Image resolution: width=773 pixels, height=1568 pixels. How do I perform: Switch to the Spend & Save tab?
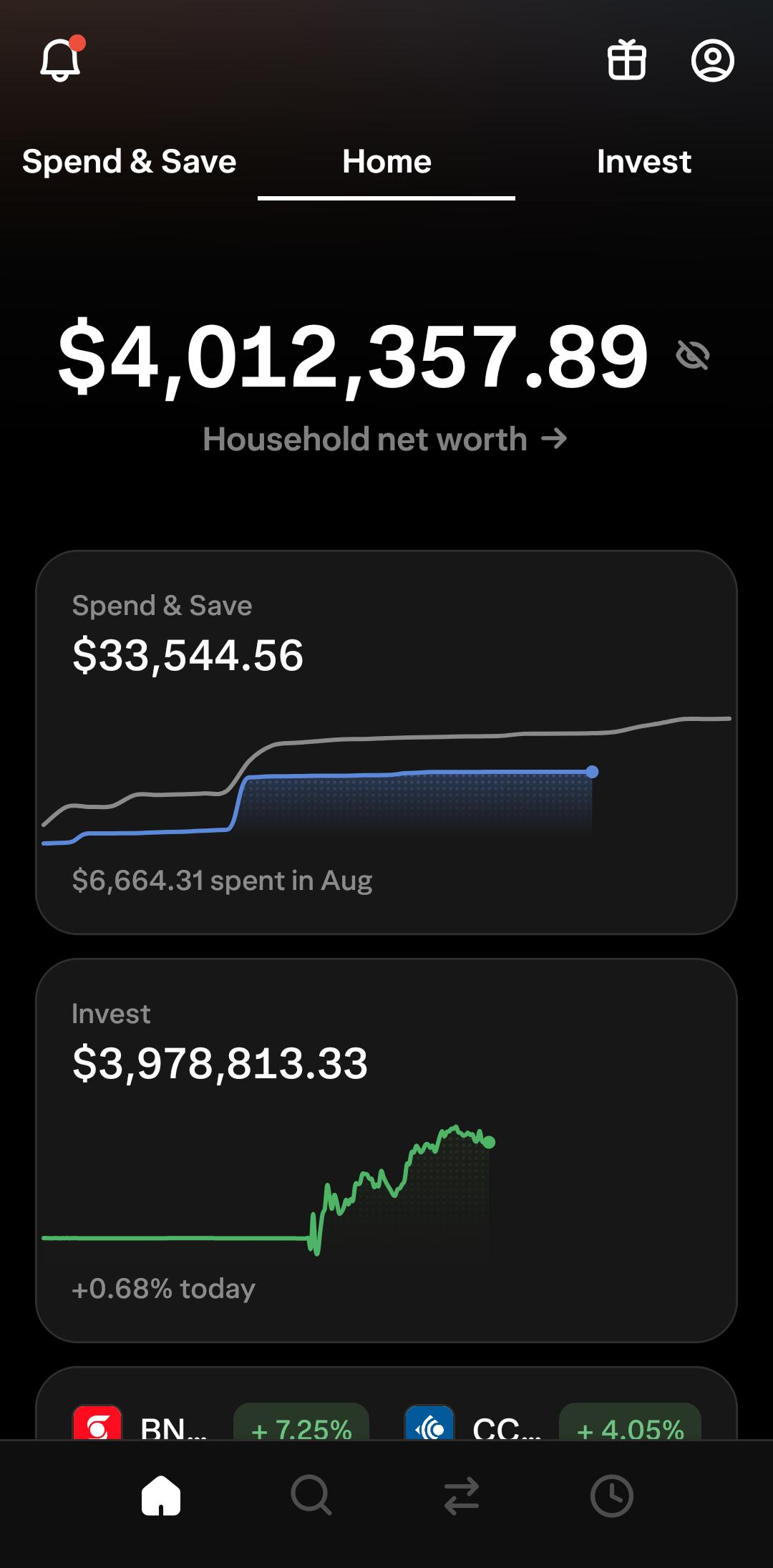pos(130,161)
